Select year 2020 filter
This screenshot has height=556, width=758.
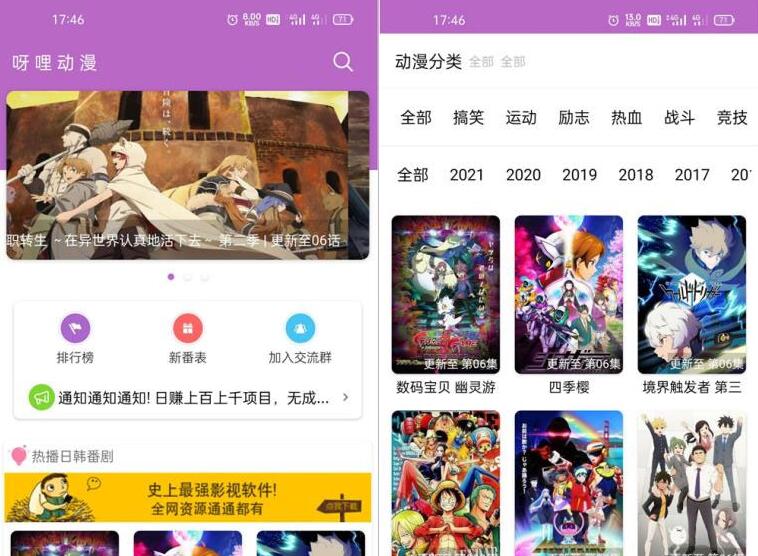pos(523,174)
